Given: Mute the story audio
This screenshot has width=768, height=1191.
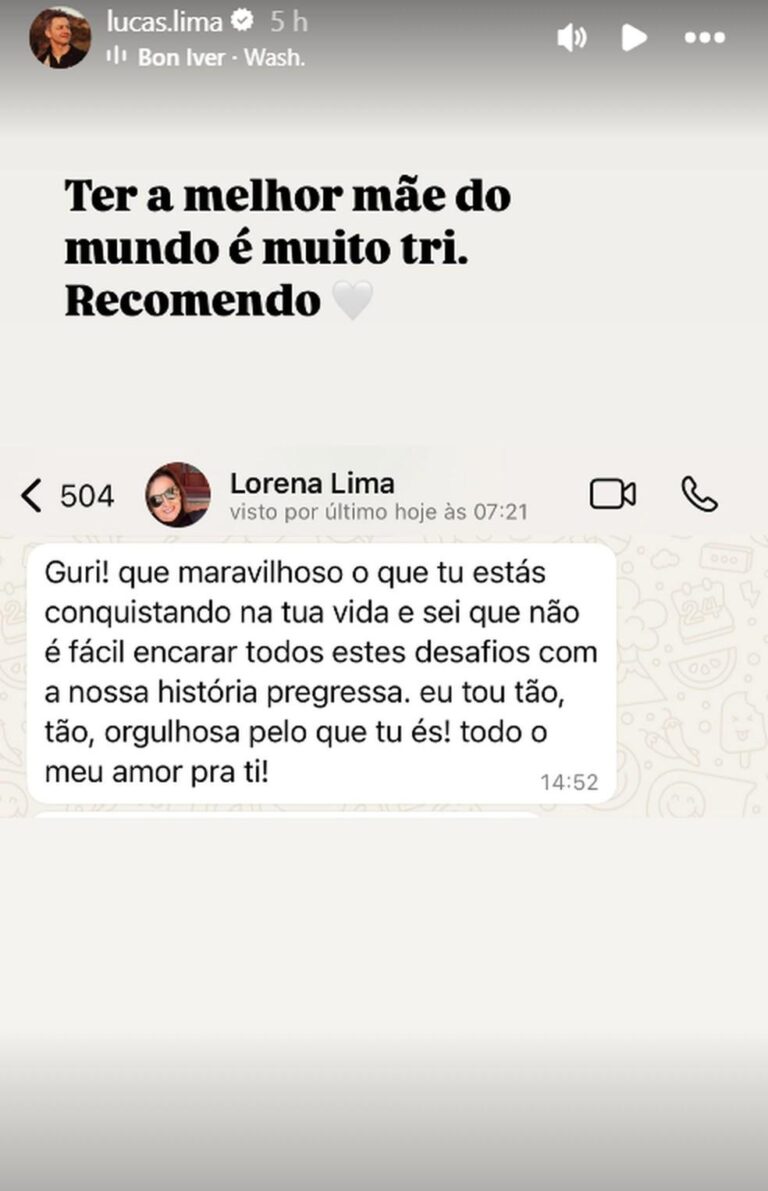Looking at the screenshot, I should [x=572, y=37].
